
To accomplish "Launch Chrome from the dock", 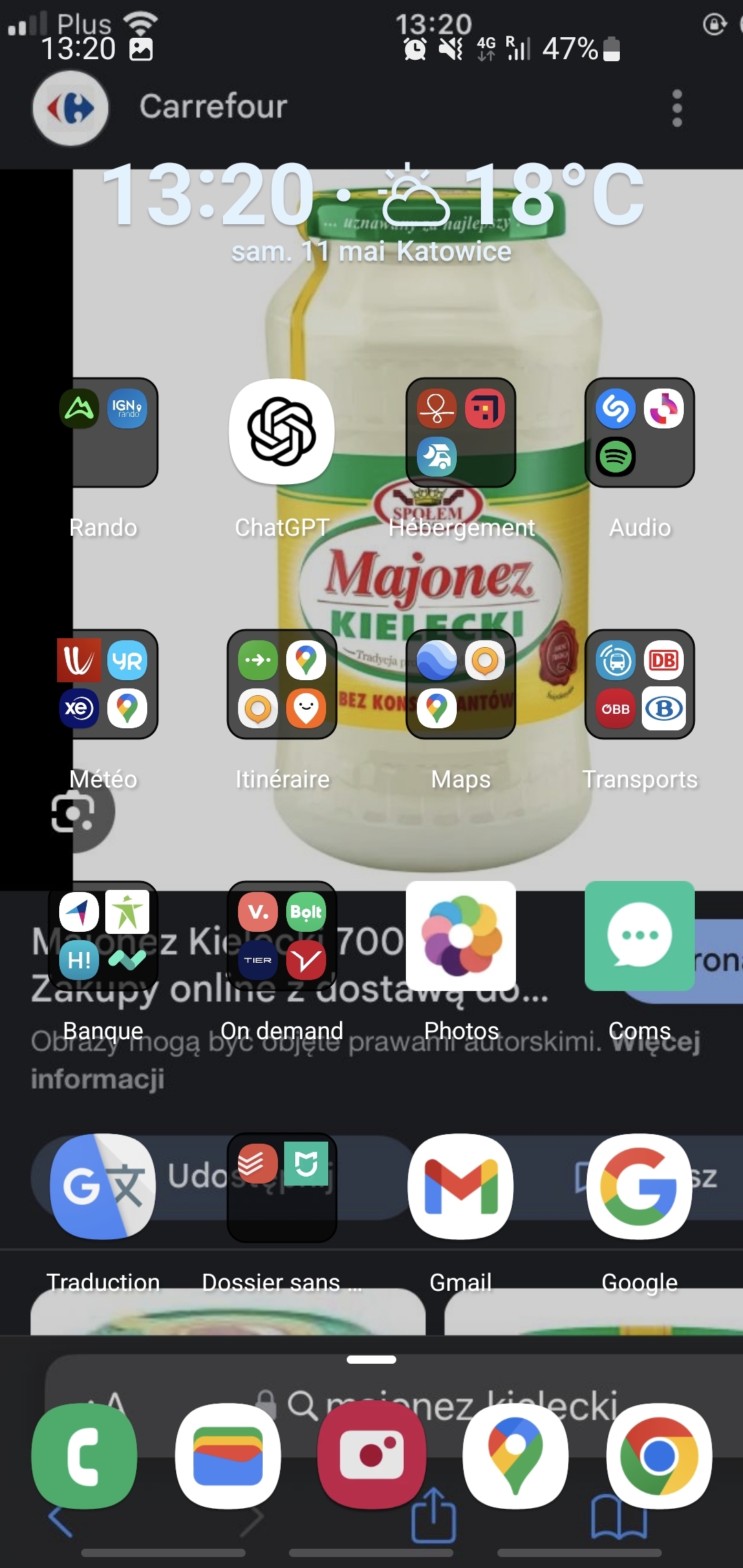I will [658, 1455].
